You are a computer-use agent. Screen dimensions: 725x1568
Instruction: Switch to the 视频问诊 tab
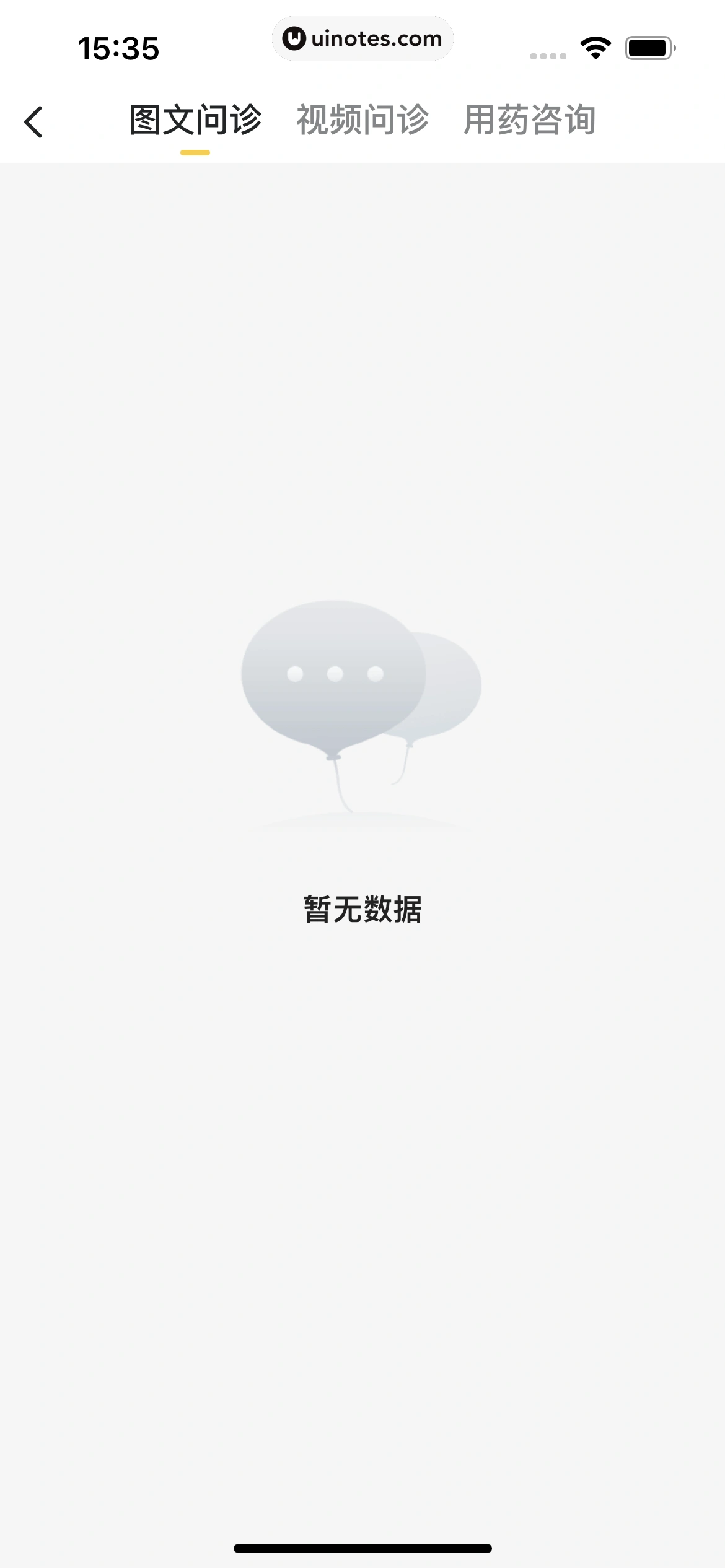(x=362, y=120)
